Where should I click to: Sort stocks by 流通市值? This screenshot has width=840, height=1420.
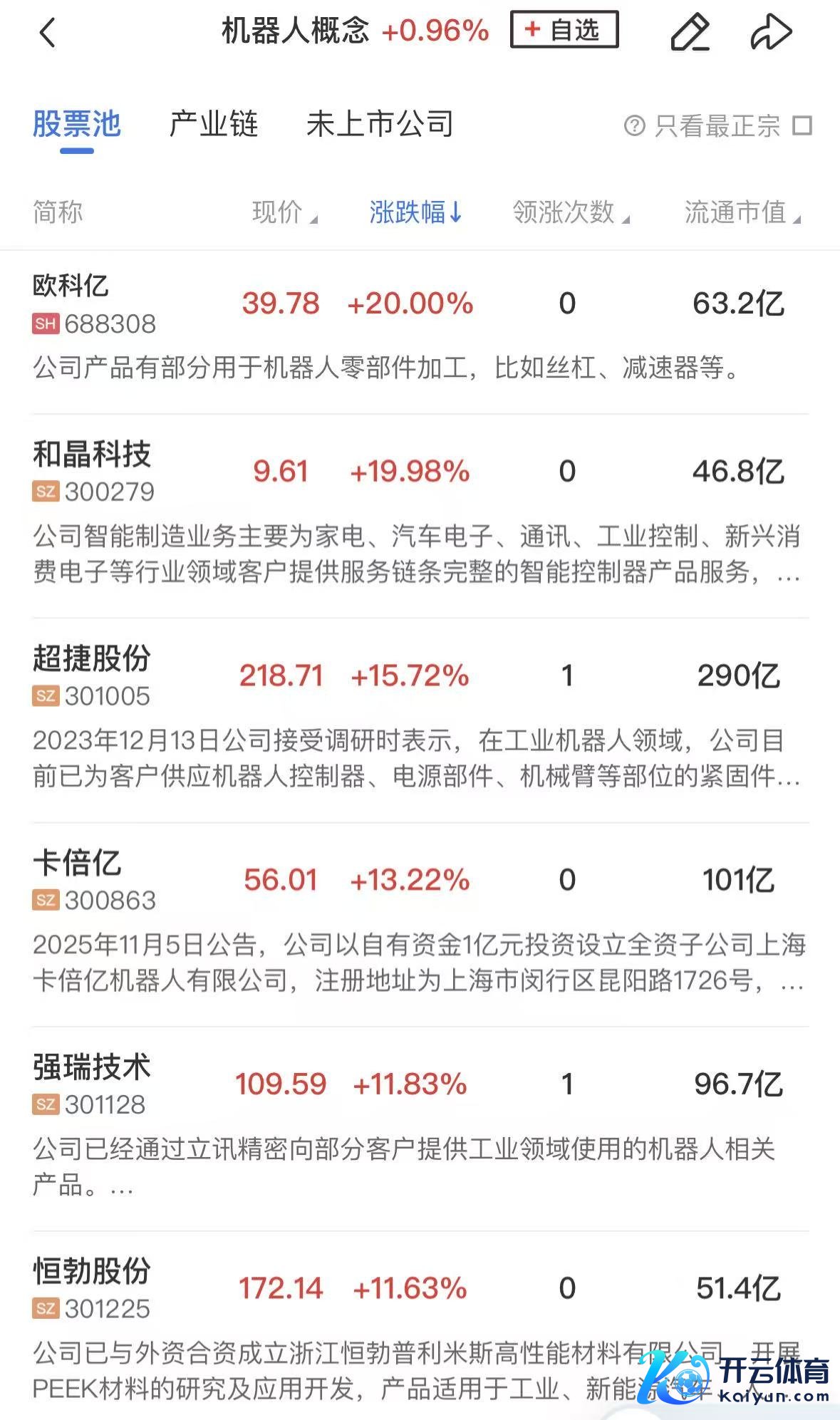742,212
